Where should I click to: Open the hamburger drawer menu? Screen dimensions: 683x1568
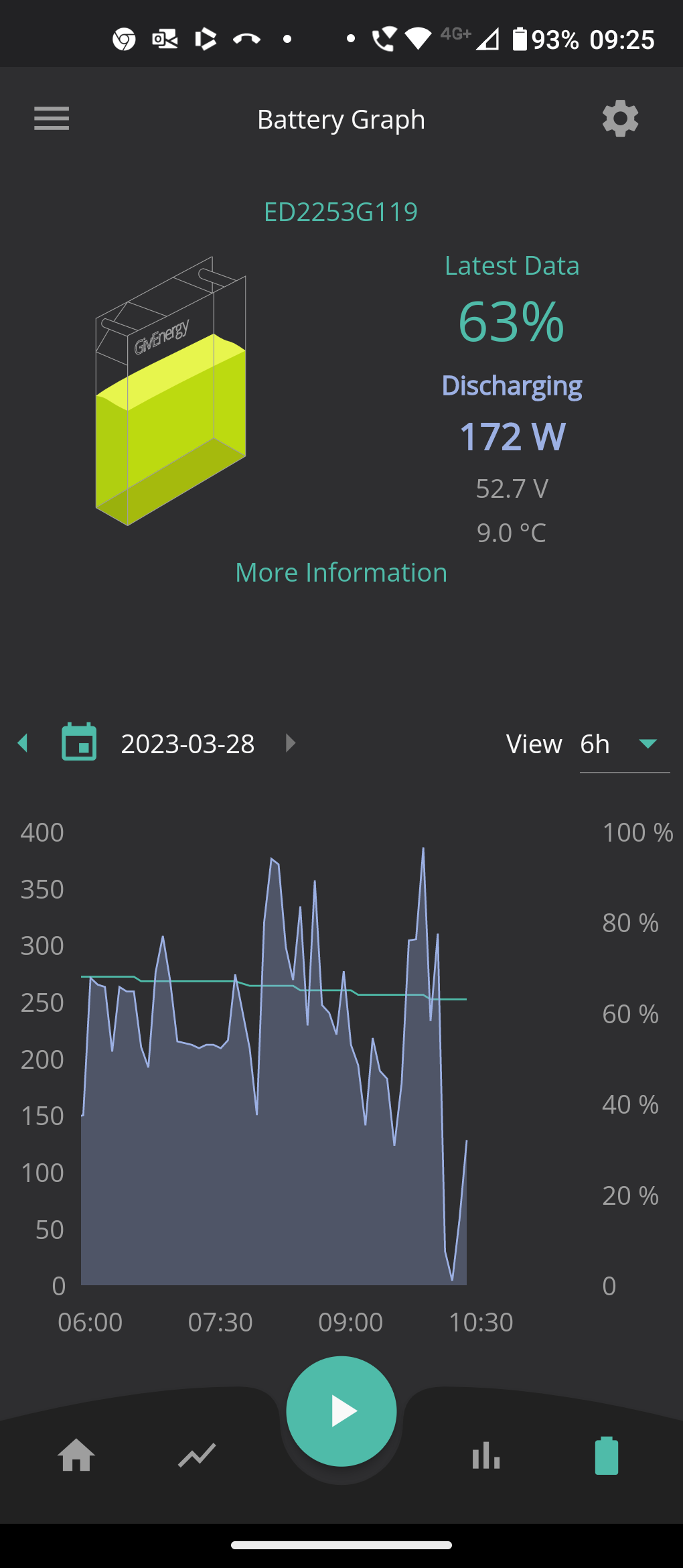pos(52,119)
